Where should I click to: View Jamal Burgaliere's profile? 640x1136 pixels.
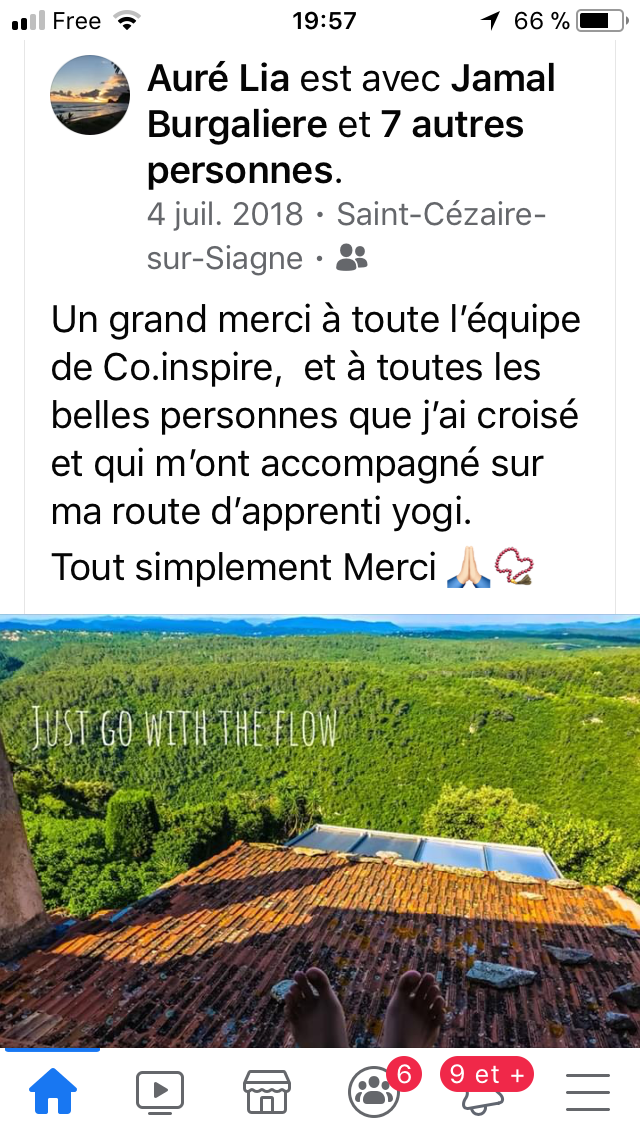pos(351,101)
